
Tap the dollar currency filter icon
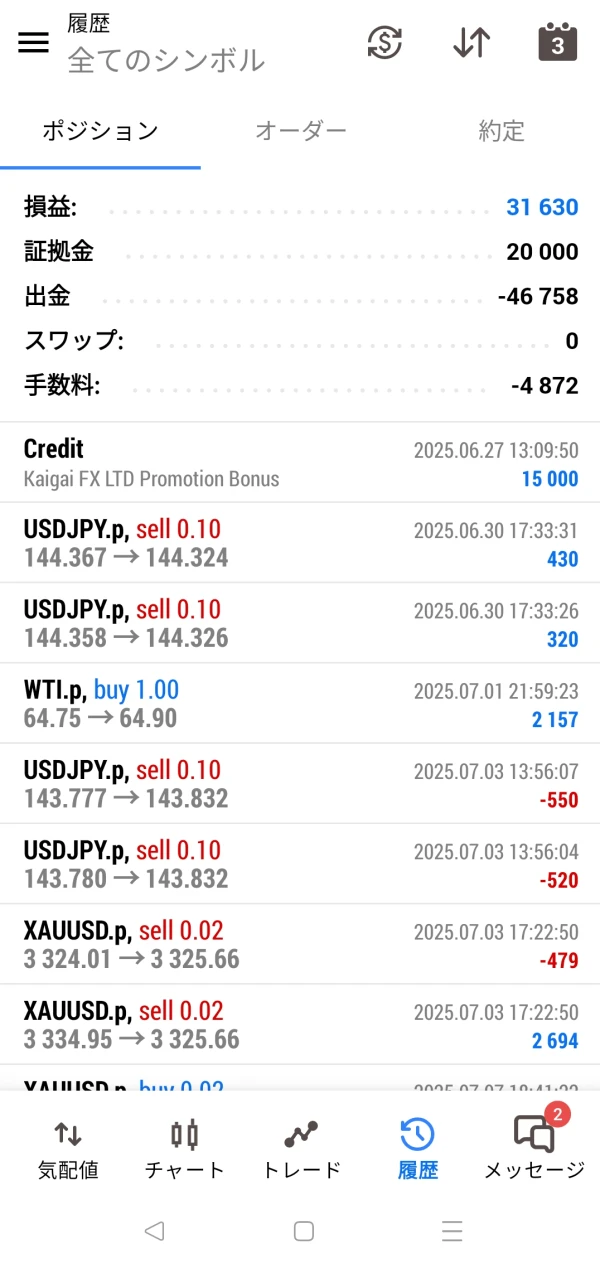[385, 42]
